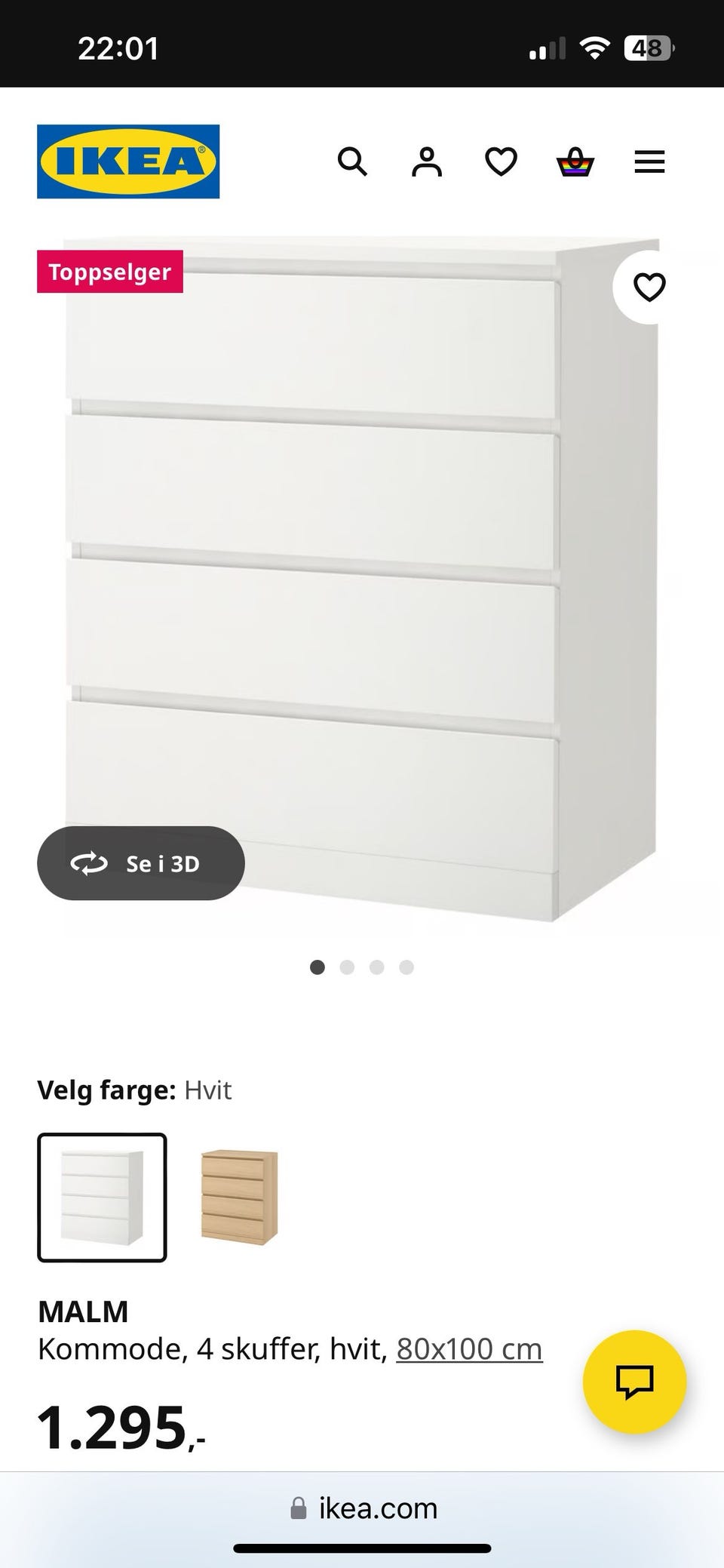
Task: Open the account profile icon
Action: (427, 161)
